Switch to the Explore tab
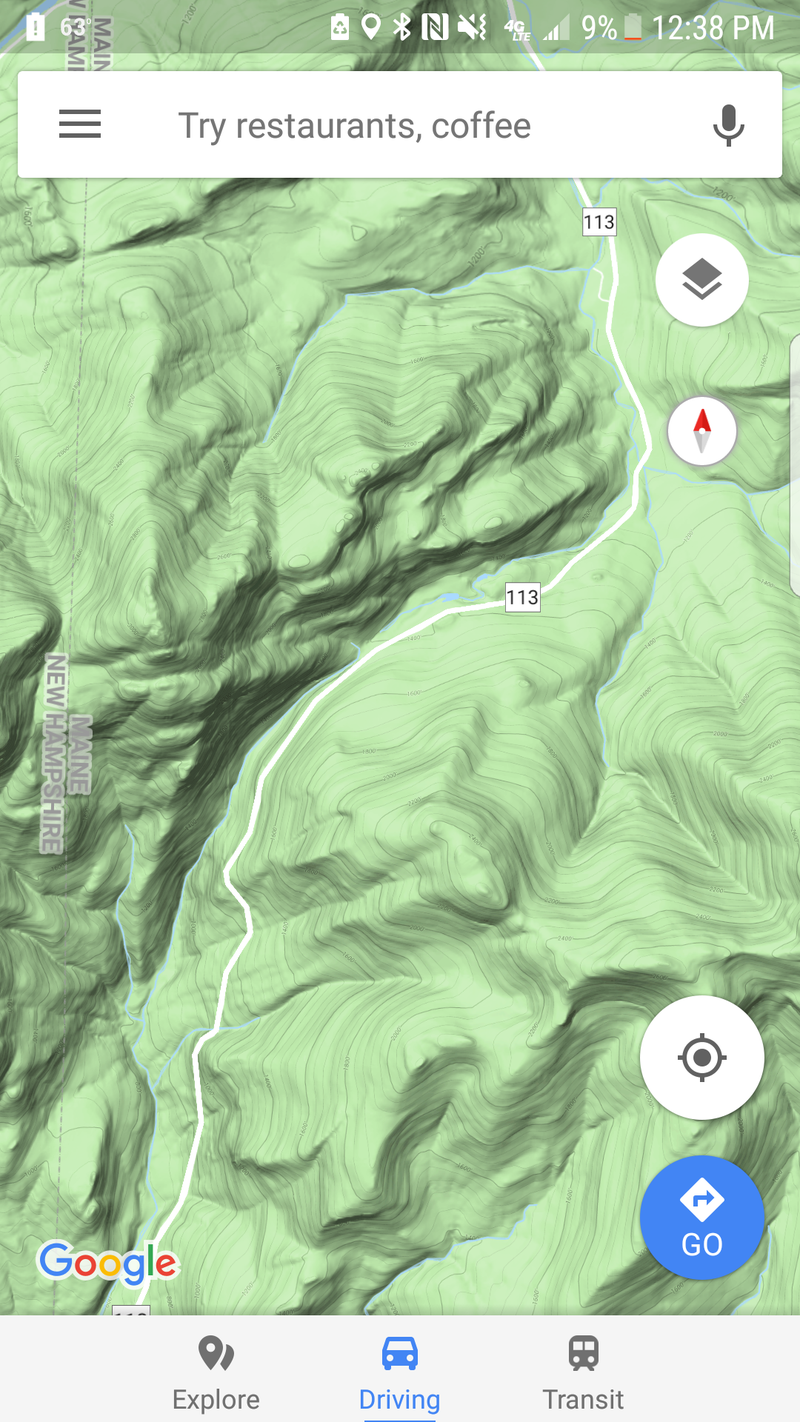800x1422 pixels. click(x=216, y=1372)
